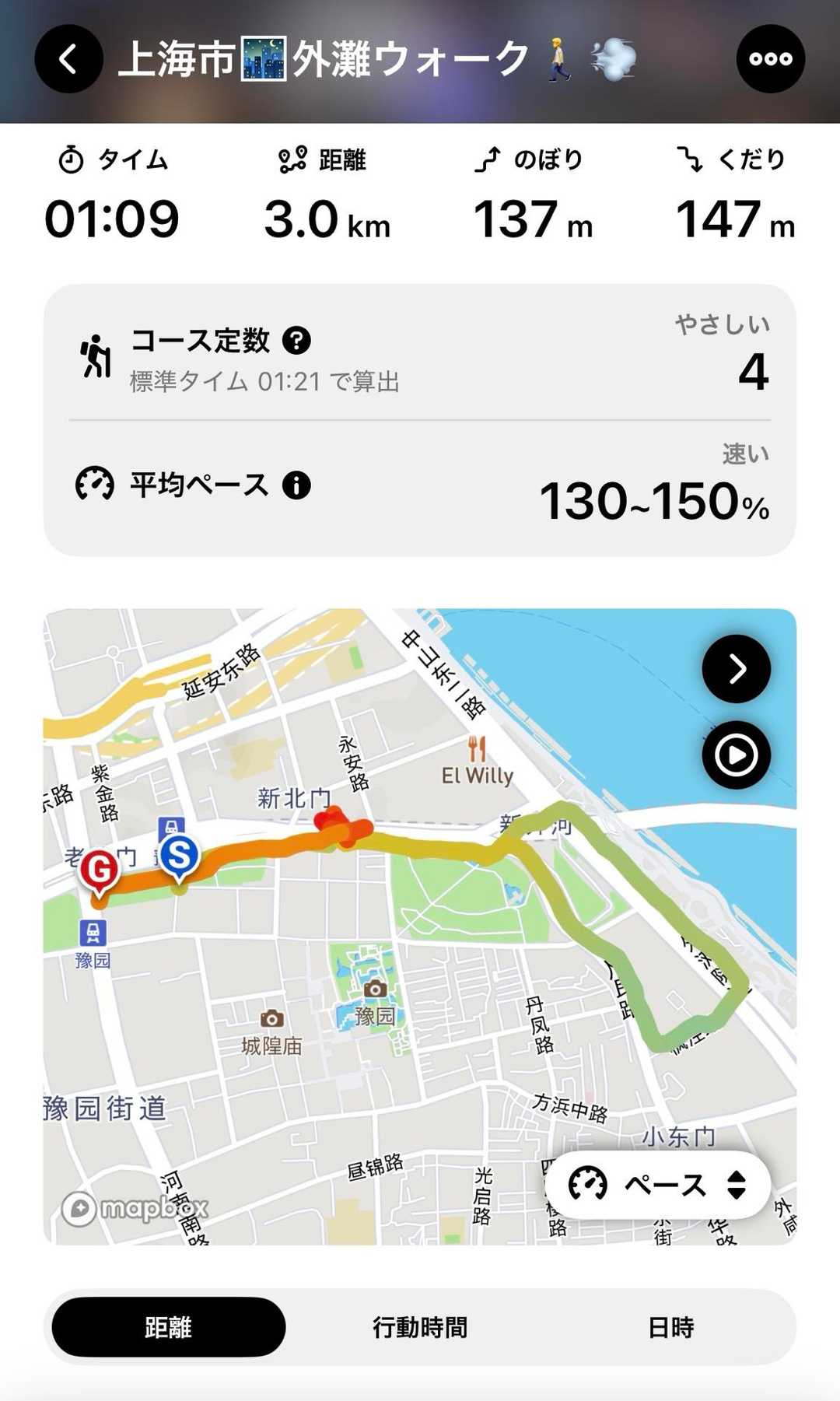This screenshot has height=1401, width=840.
Task: Show info about 平均ペース
Action: point(296,485)
